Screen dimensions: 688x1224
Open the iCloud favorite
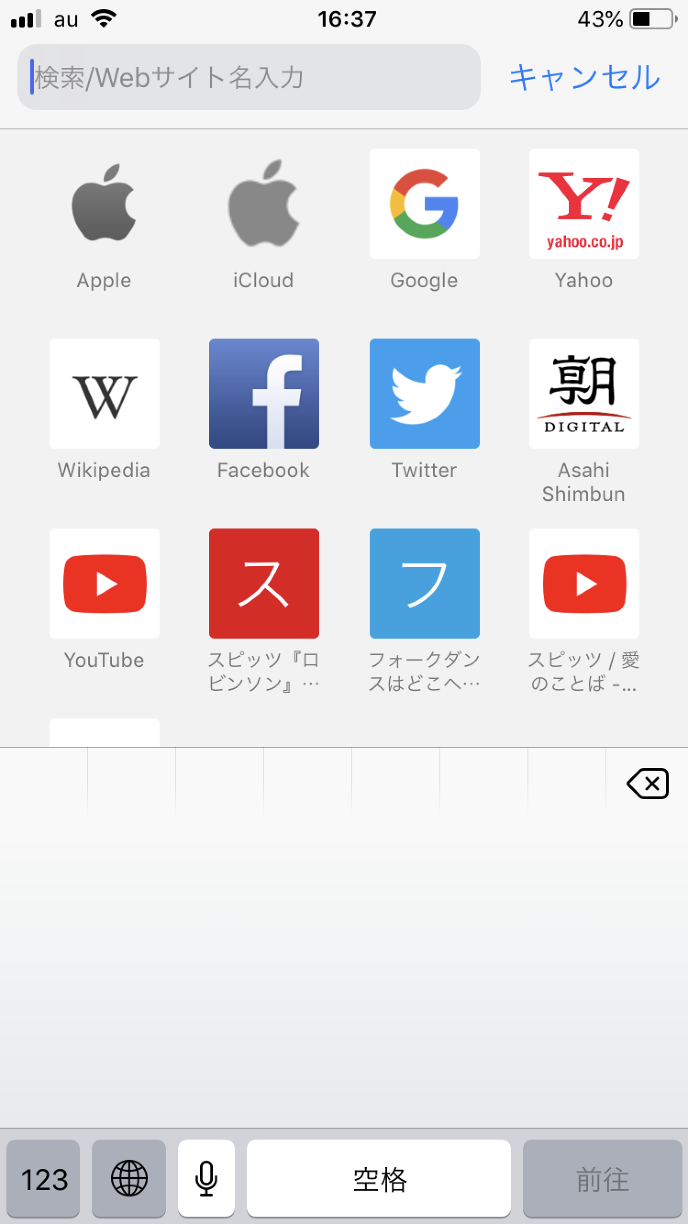pyautogui.click(x=264, y=204)
